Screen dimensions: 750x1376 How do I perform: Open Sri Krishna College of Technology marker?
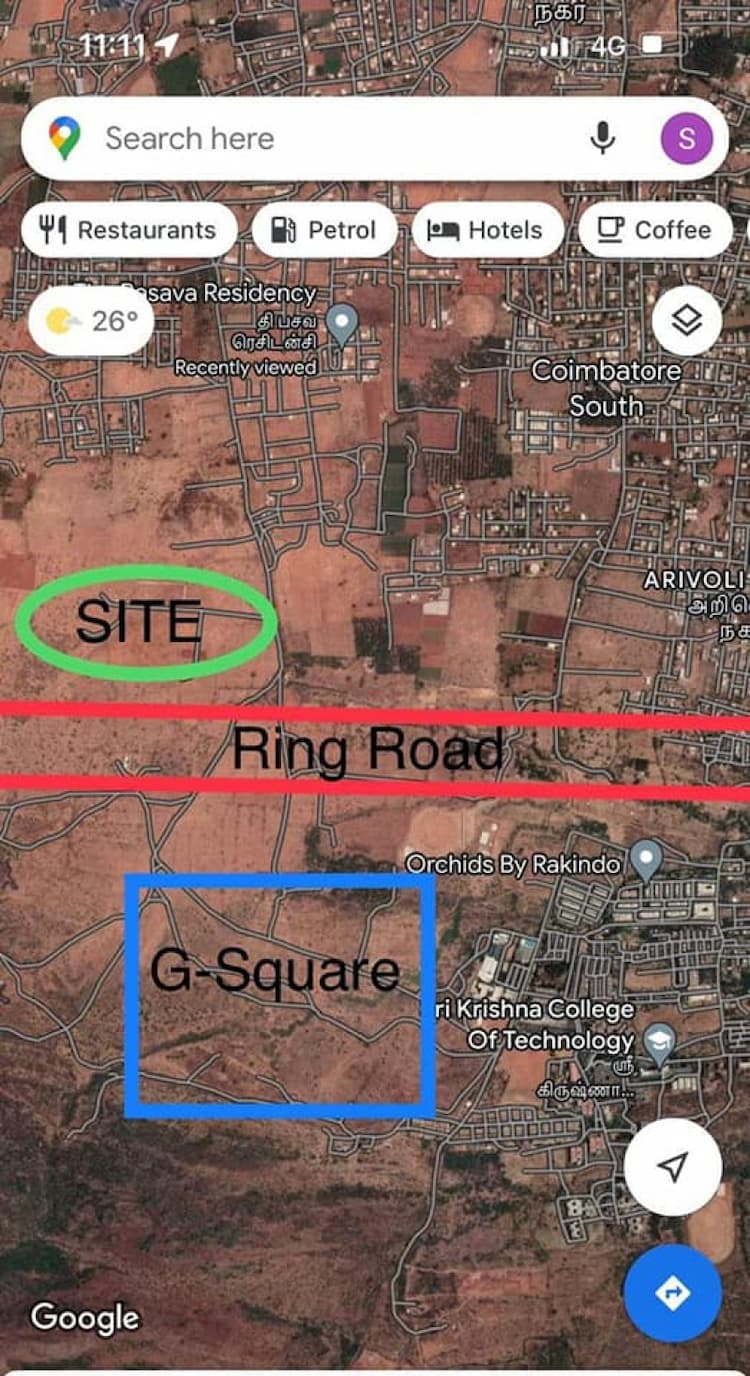(660, 1043)
